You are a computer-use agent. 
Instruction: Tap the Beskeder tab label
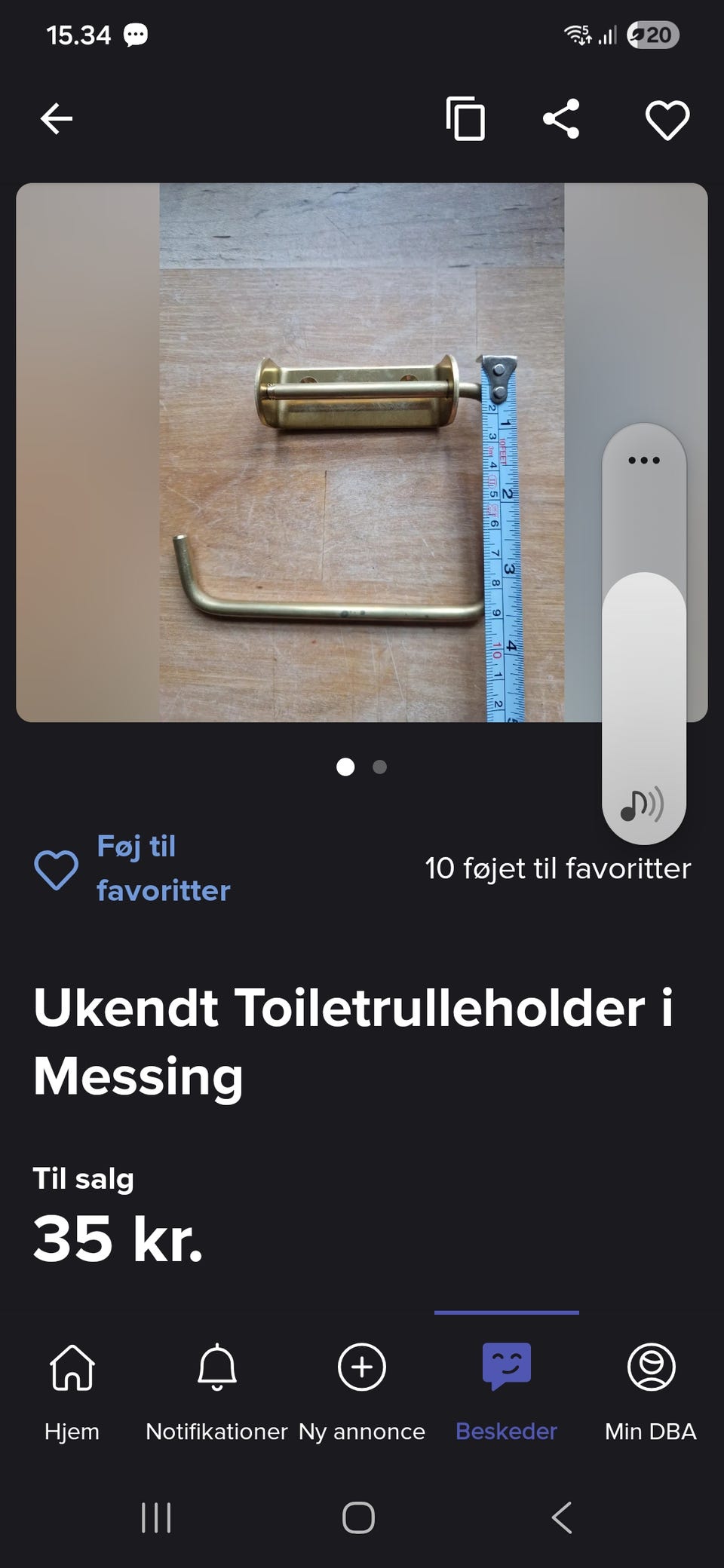click(x=506, y=1431)
